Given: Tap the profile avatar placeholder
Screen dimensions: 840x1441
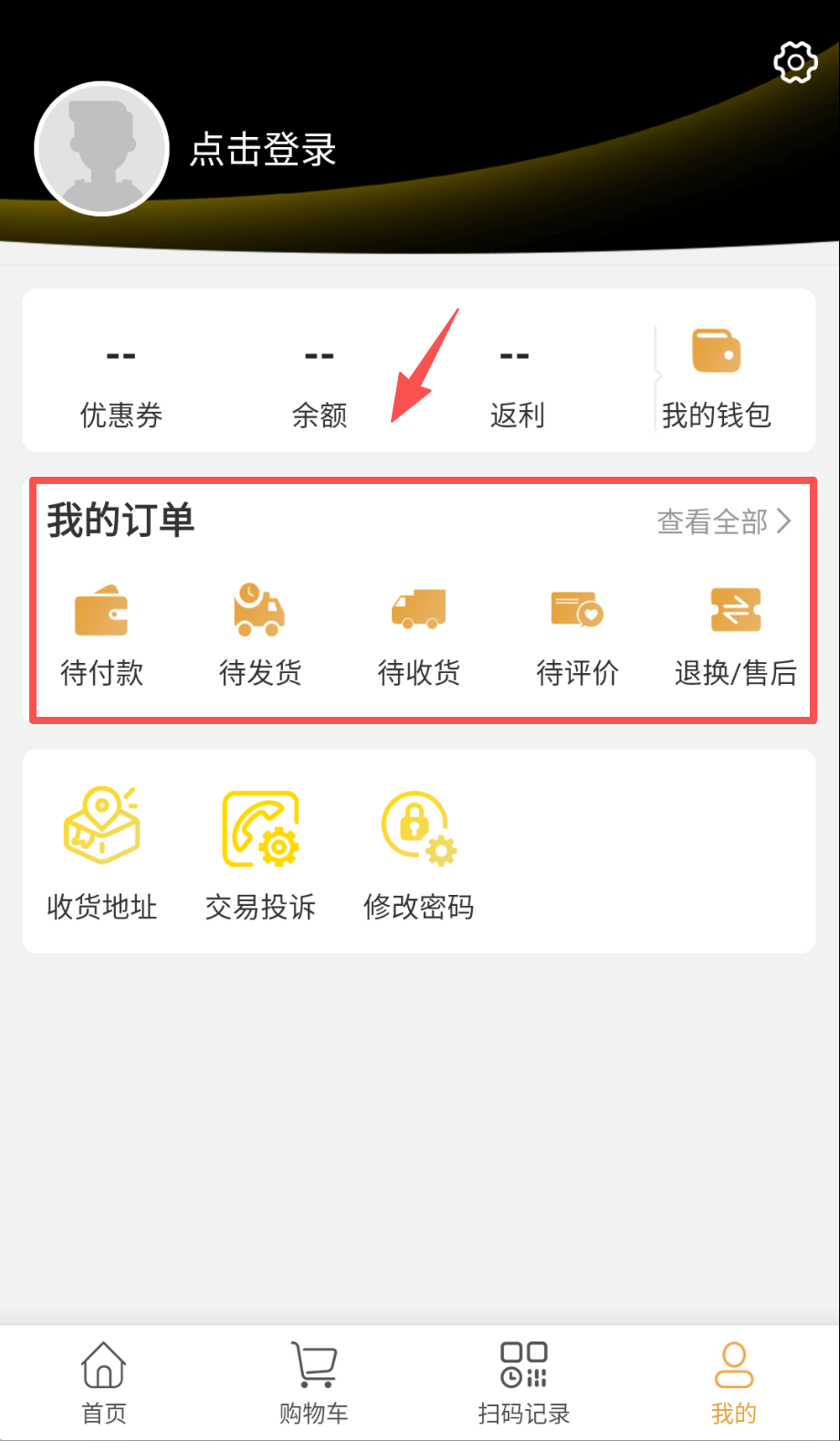Looking at the screenshot, I should [x=101, y=149].
